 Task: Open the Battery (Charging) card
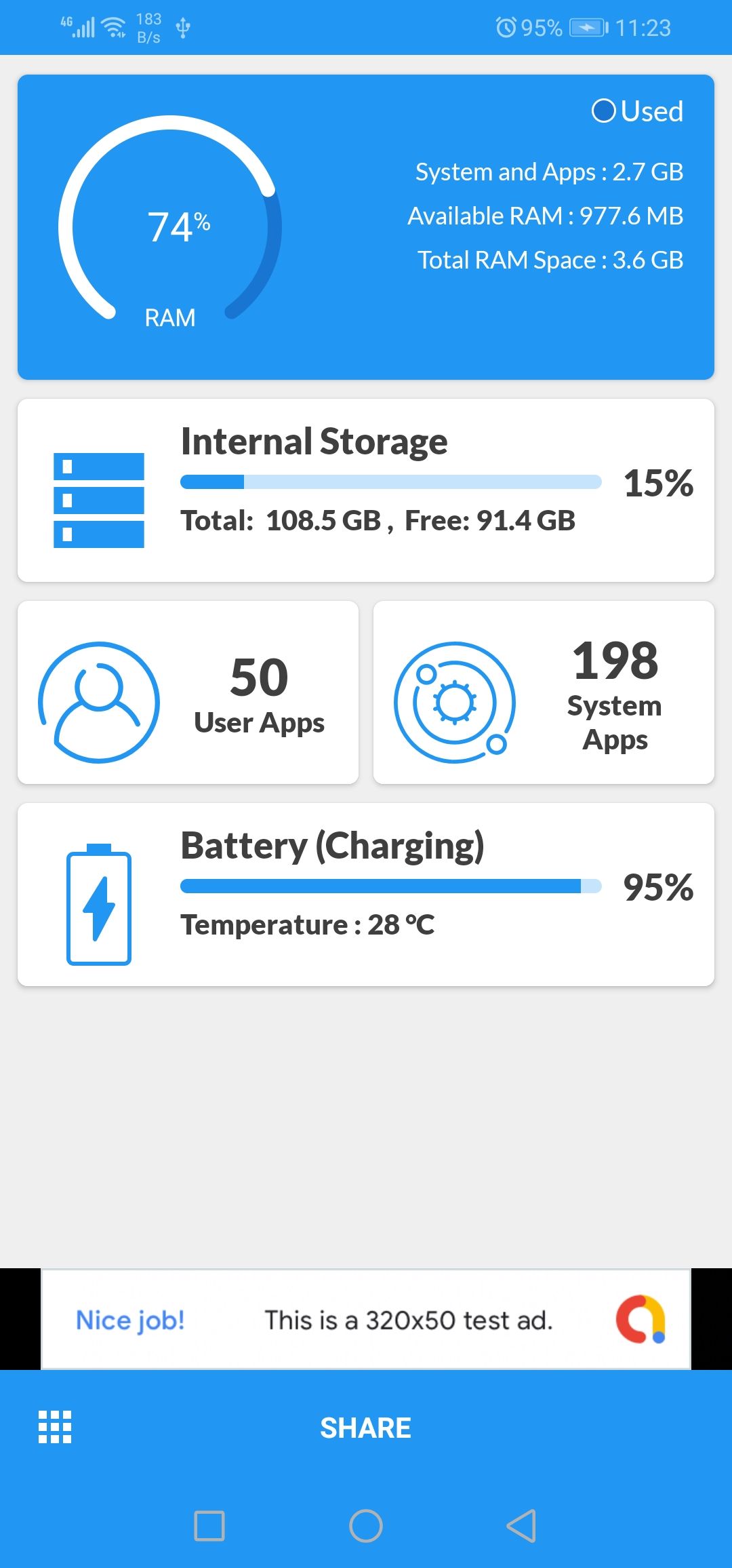click(x=366, y=894)
